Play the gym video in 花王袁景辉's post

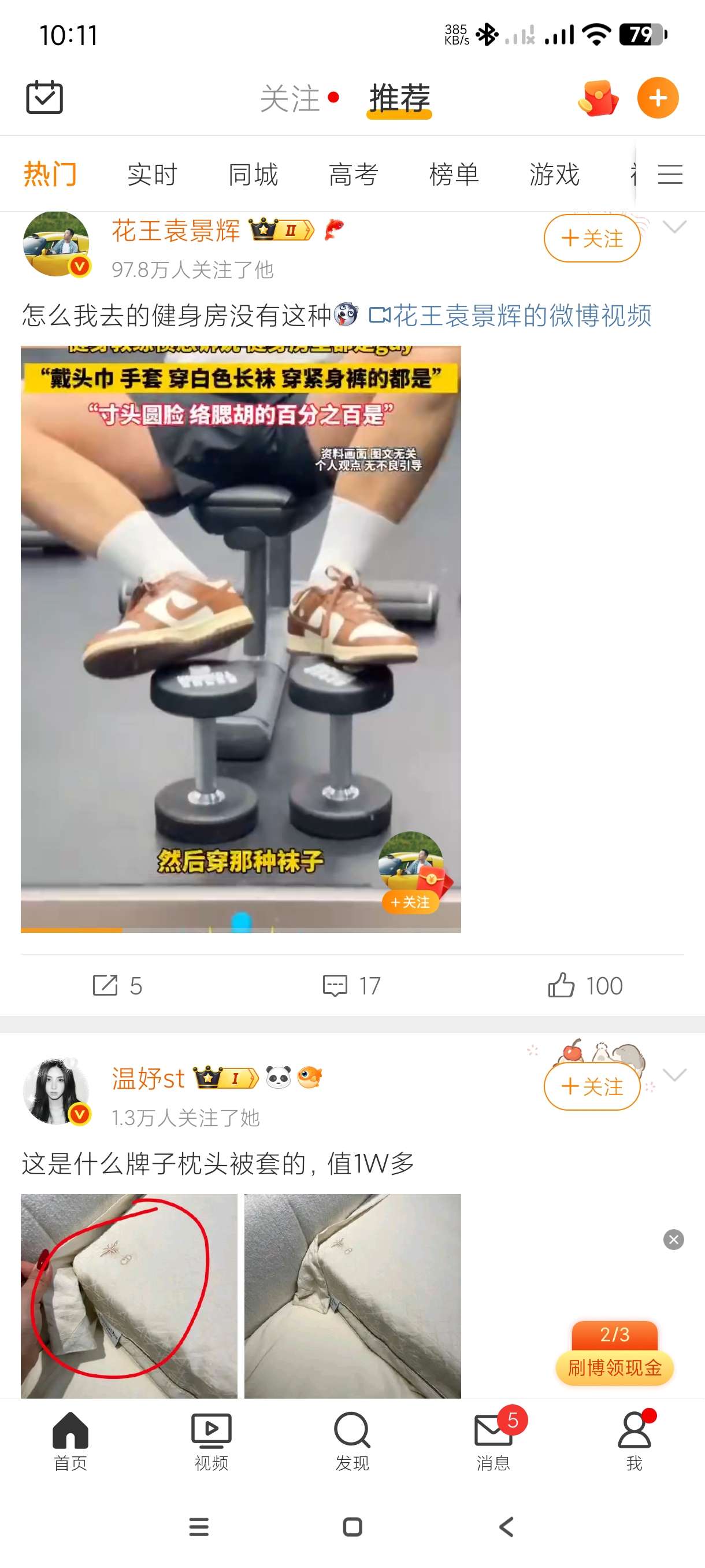point(241,639)
